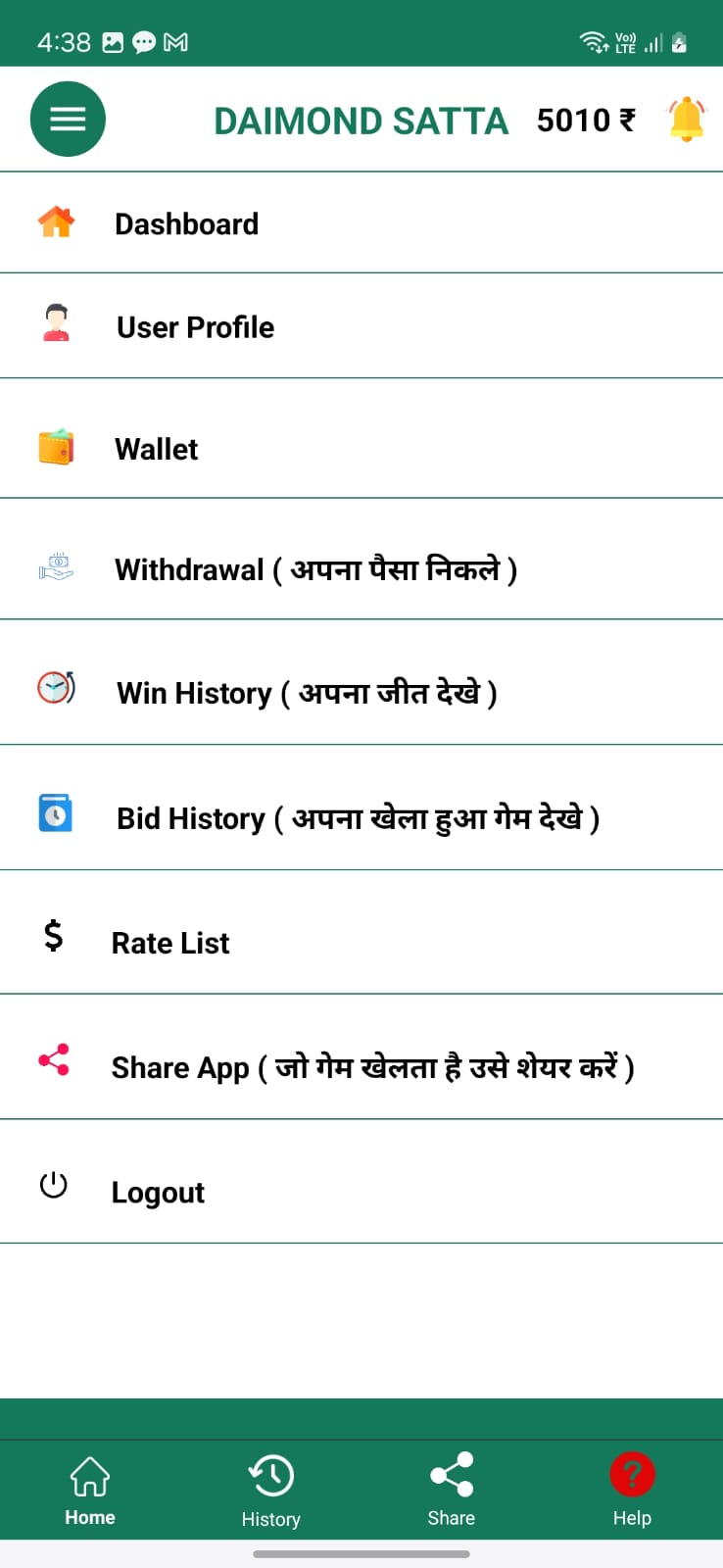Image resolution: width=723 pixels, height=1568 pixels.
Task: Tap the hamburger menu button
Action: [x=68, y=120]
